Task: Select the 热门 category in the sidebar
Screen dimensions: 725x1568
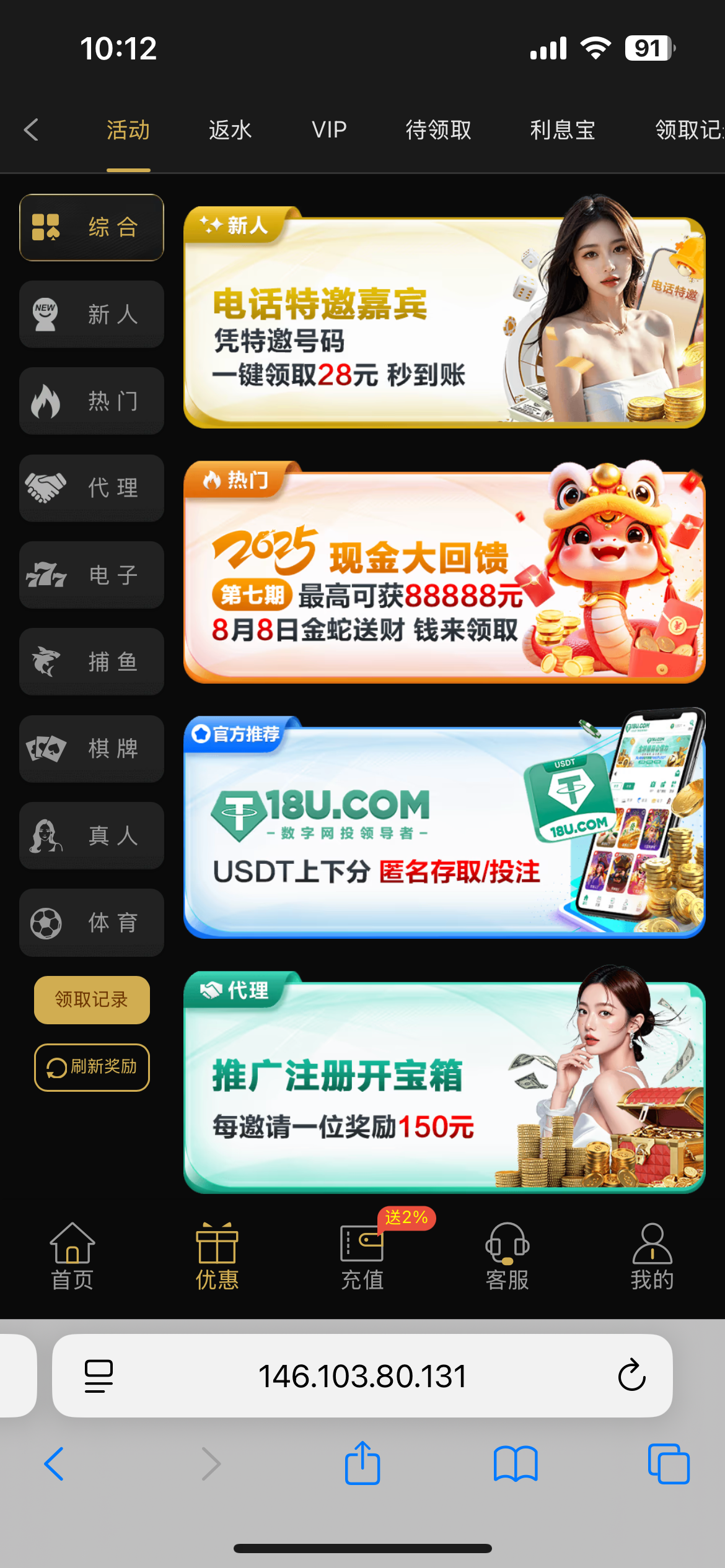Action: pyautogui.click(x=92, y=401)
